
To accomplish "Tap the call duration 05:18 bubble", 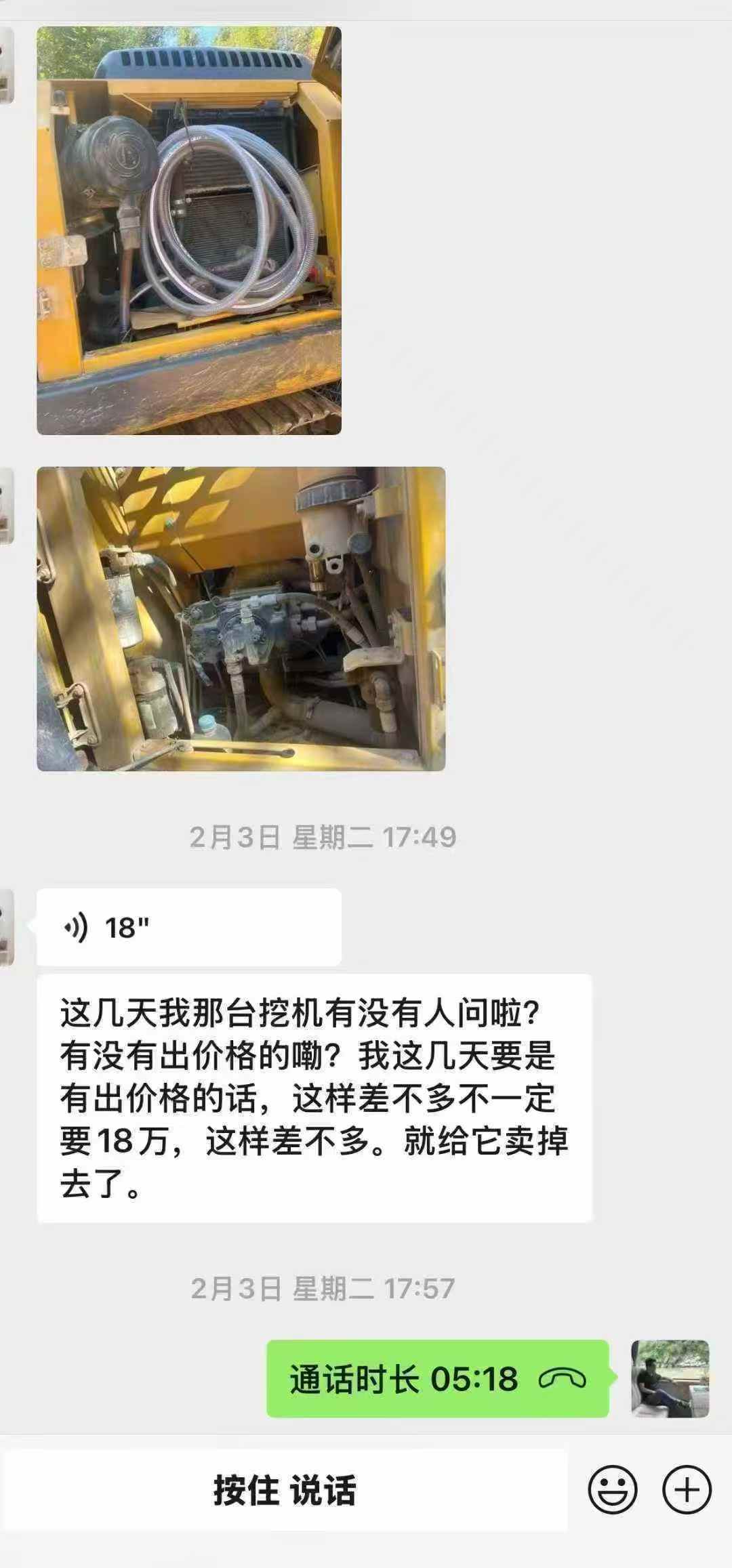I will (437, 1378).
